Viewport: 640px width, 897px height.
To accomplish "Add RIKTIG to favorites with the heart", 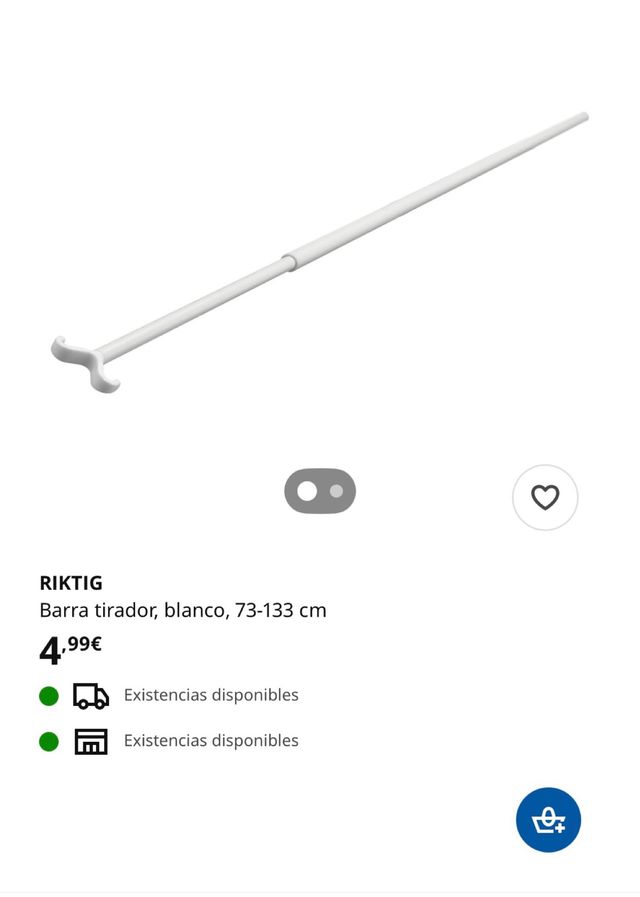I will [545, 497].
